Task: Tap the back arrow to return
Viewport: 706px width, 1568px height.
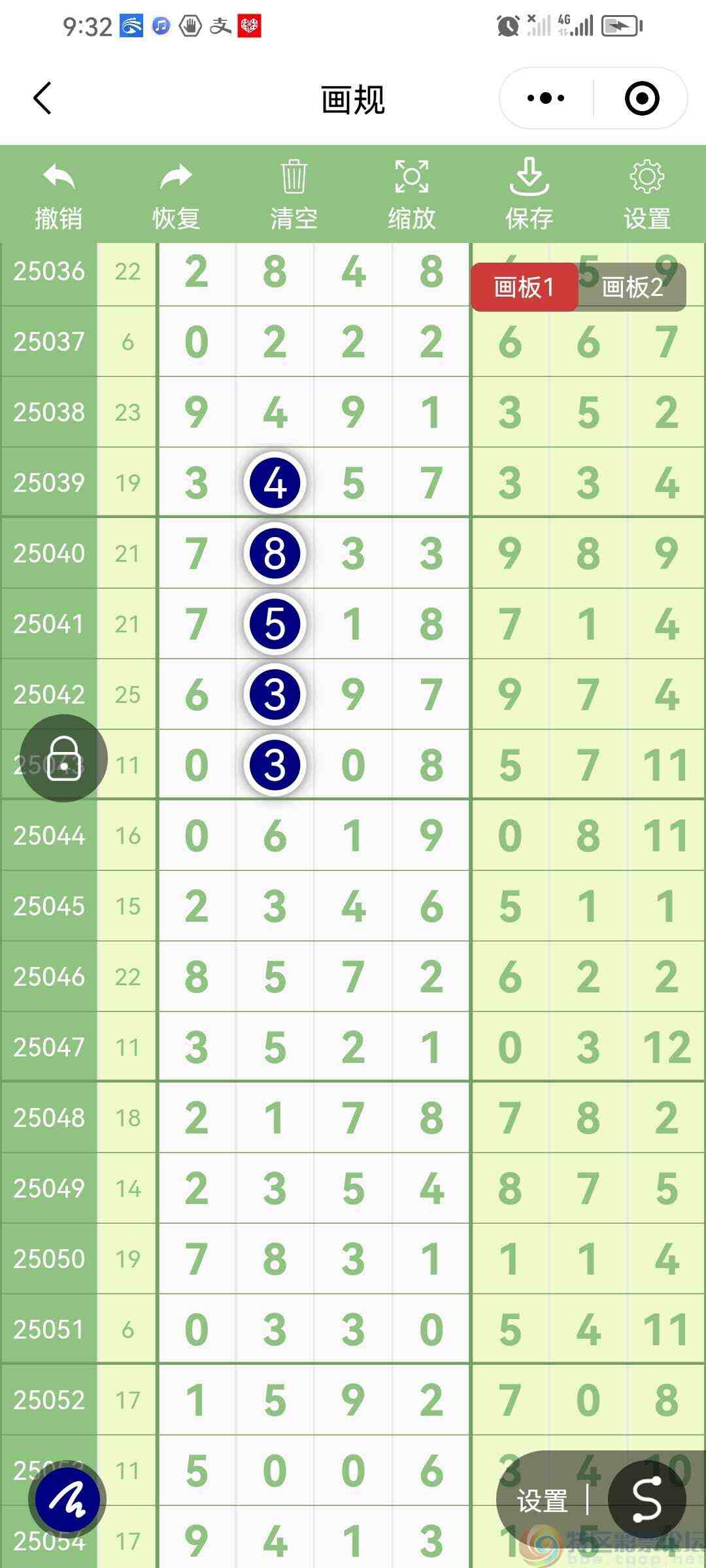Action: [x=41, y=99]
